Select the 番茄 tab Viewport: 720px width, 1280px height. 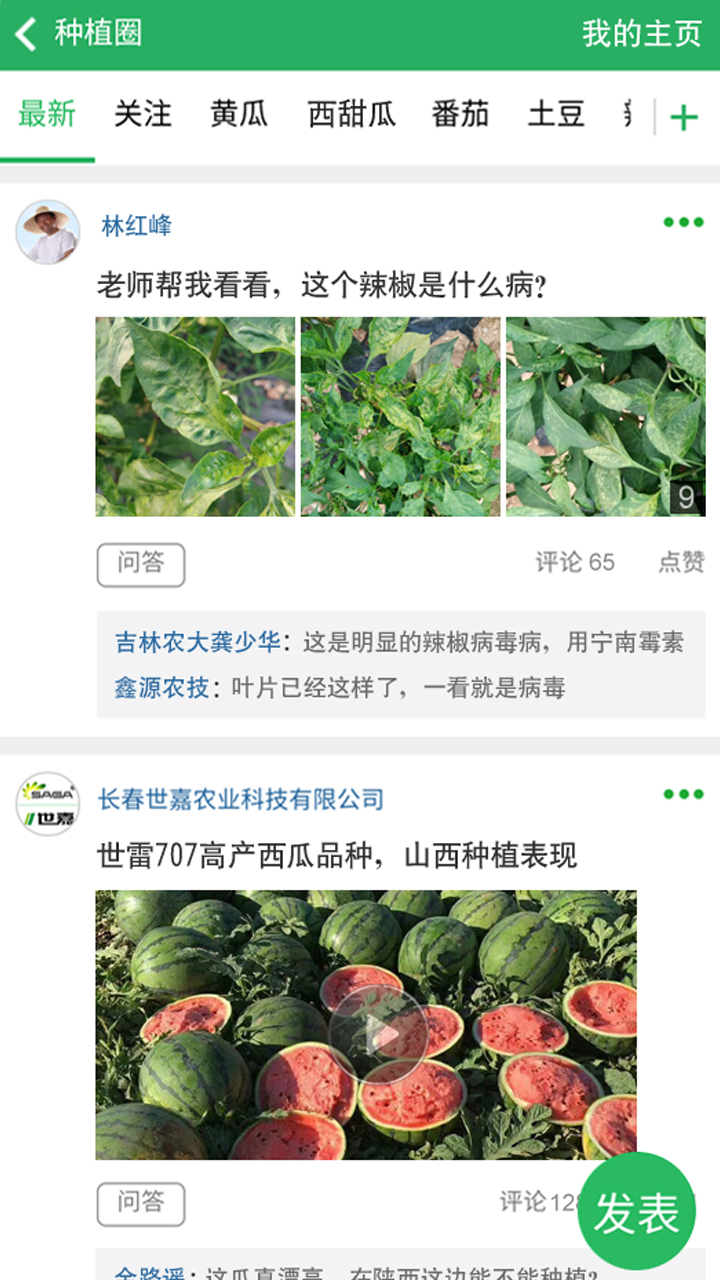(460, 115)
